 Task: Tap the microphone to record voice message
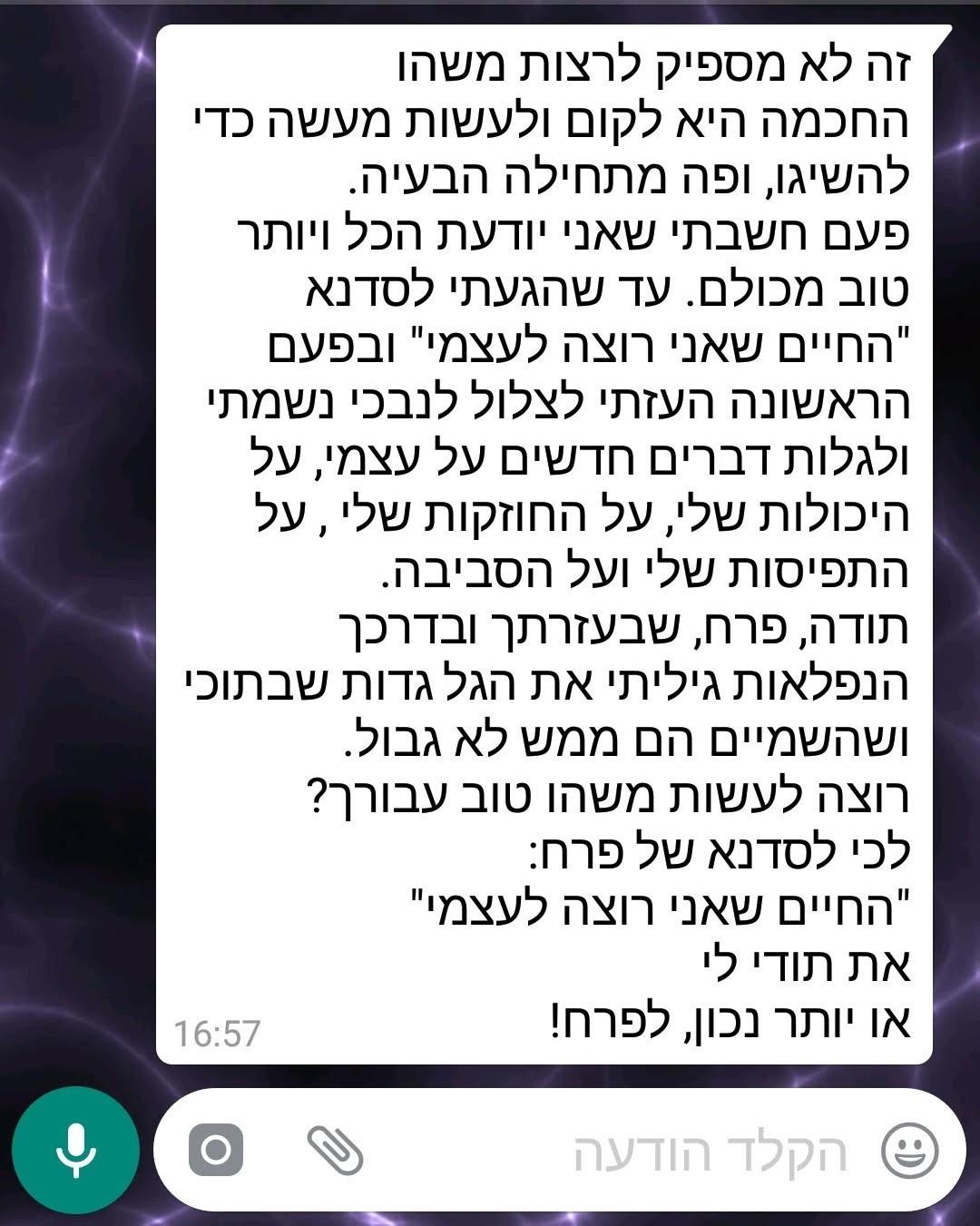(76, 1151)
